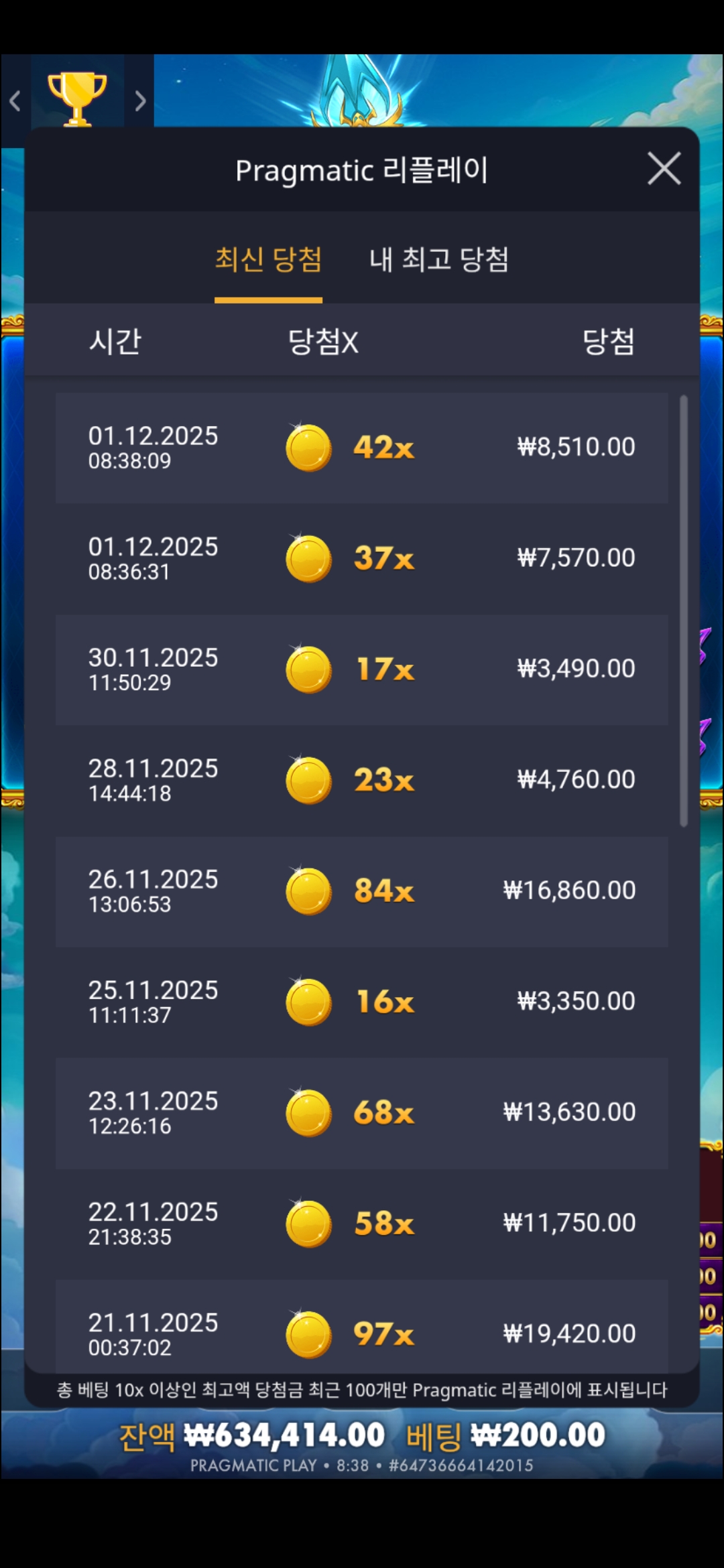
Task: Tap the left arrow beside the trophy
Action: pos(15,101)
